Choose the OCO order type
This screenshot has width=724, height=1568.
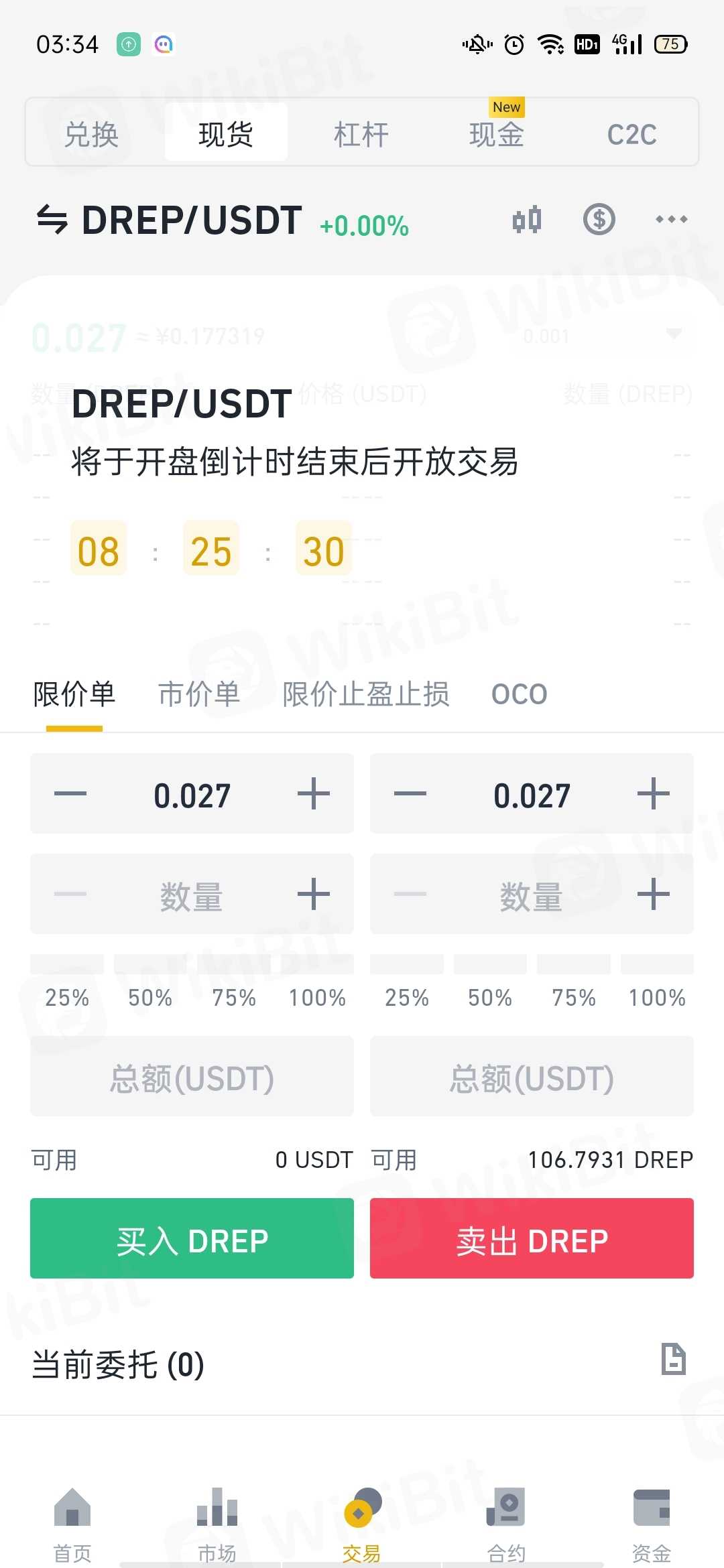coord(520,694)
